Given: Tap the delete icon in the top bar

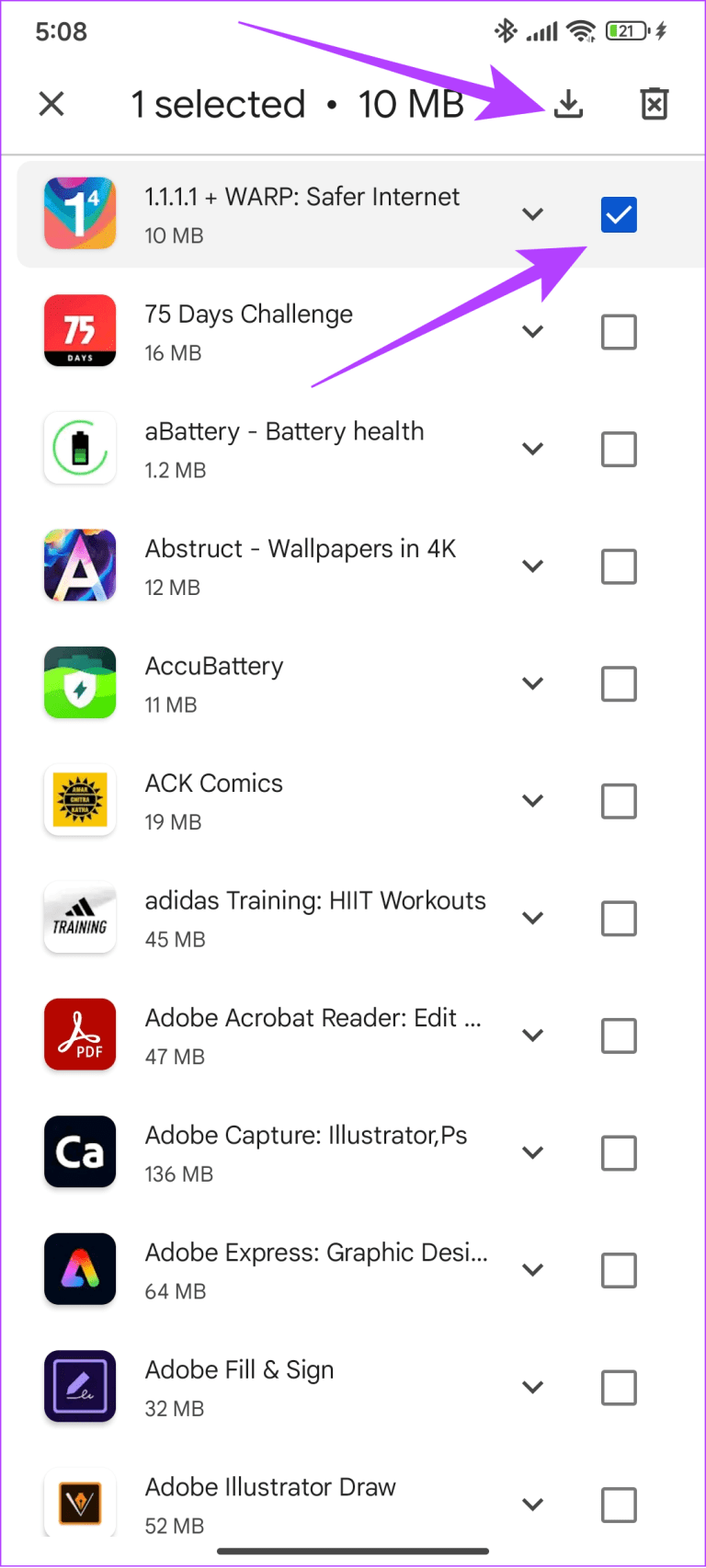Looking at the screenshot, I should 654,103.
